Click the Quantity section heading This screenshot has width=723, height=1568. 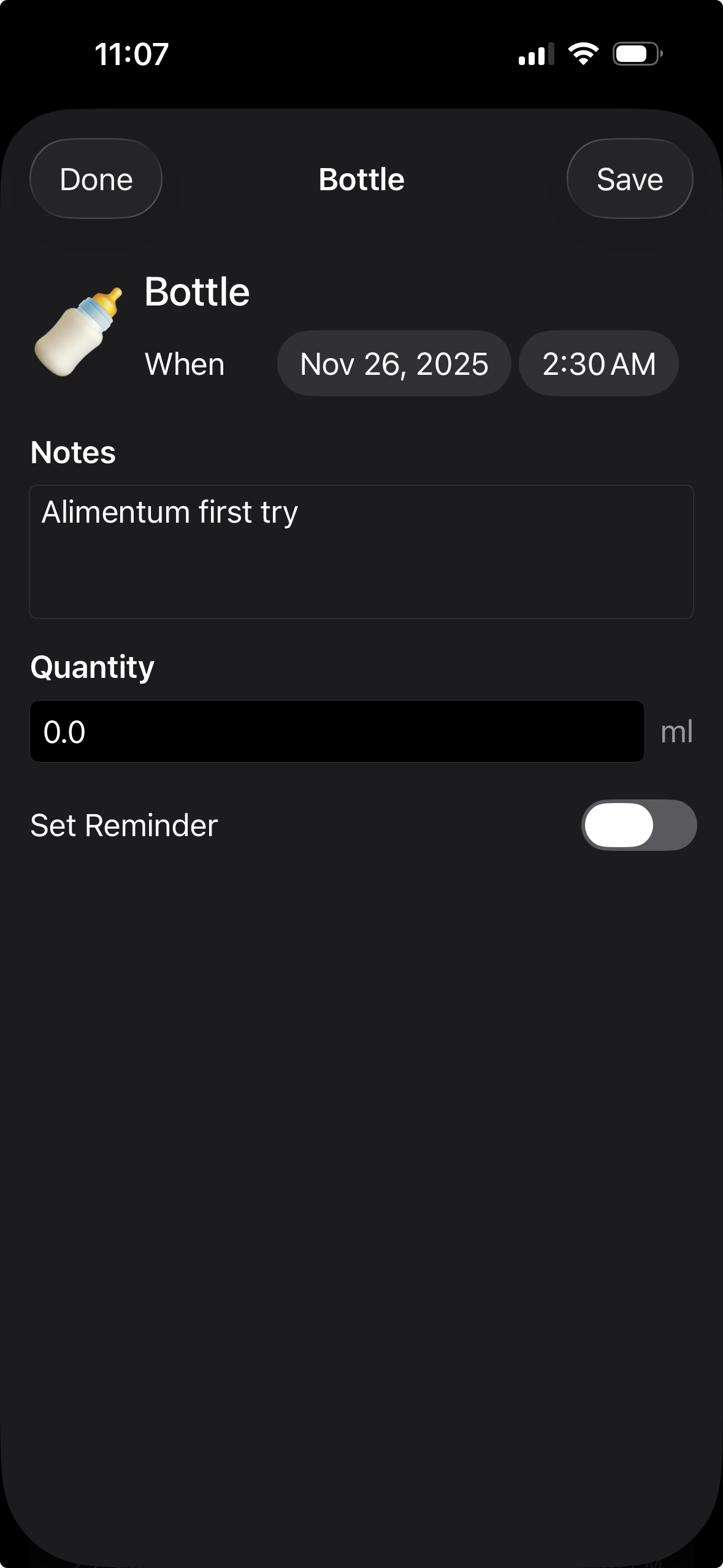93,666
